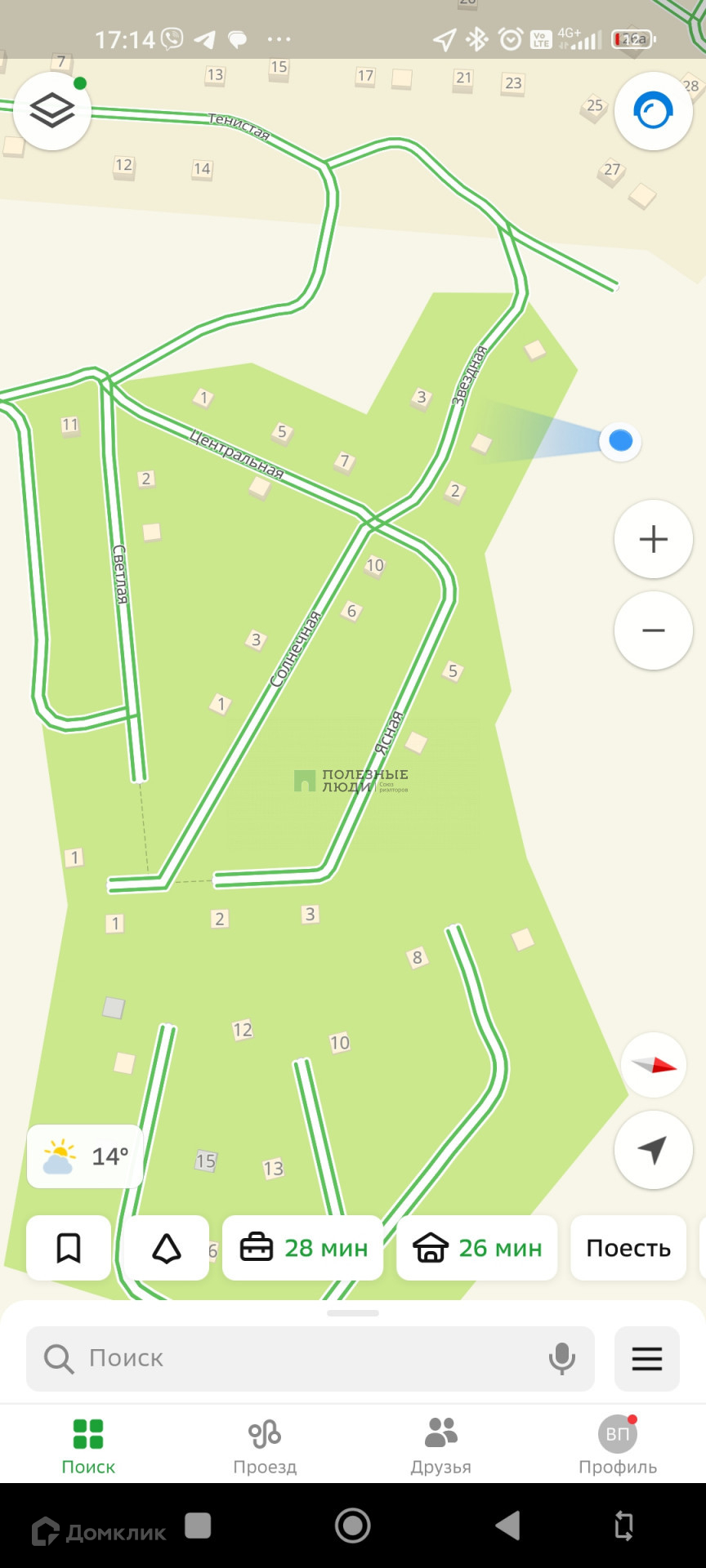Go to the home screen
The image size is (706, 1568).
[x=353, y=1525]
